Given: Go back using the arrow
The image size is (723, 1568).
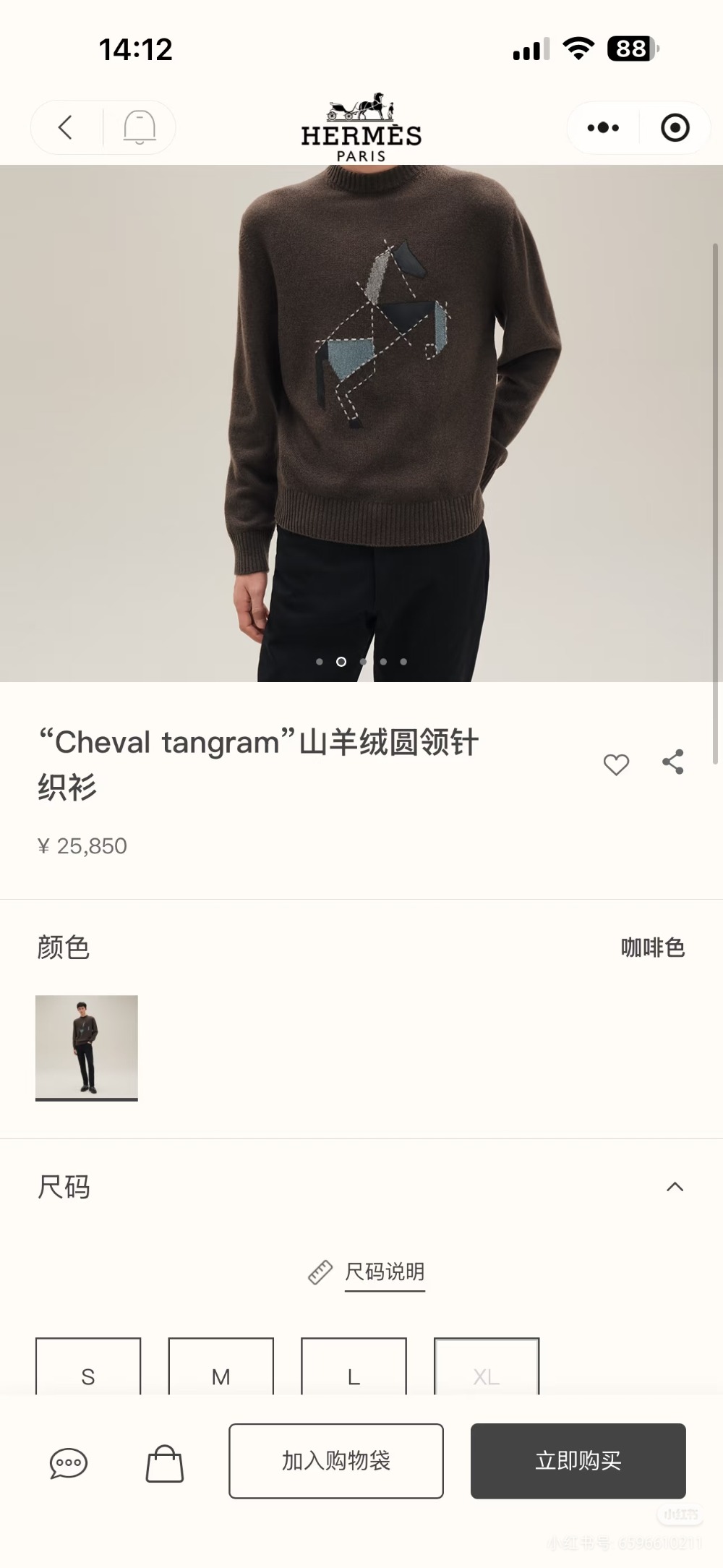Looking at the screenshot, I should click(x=65, y=127).
